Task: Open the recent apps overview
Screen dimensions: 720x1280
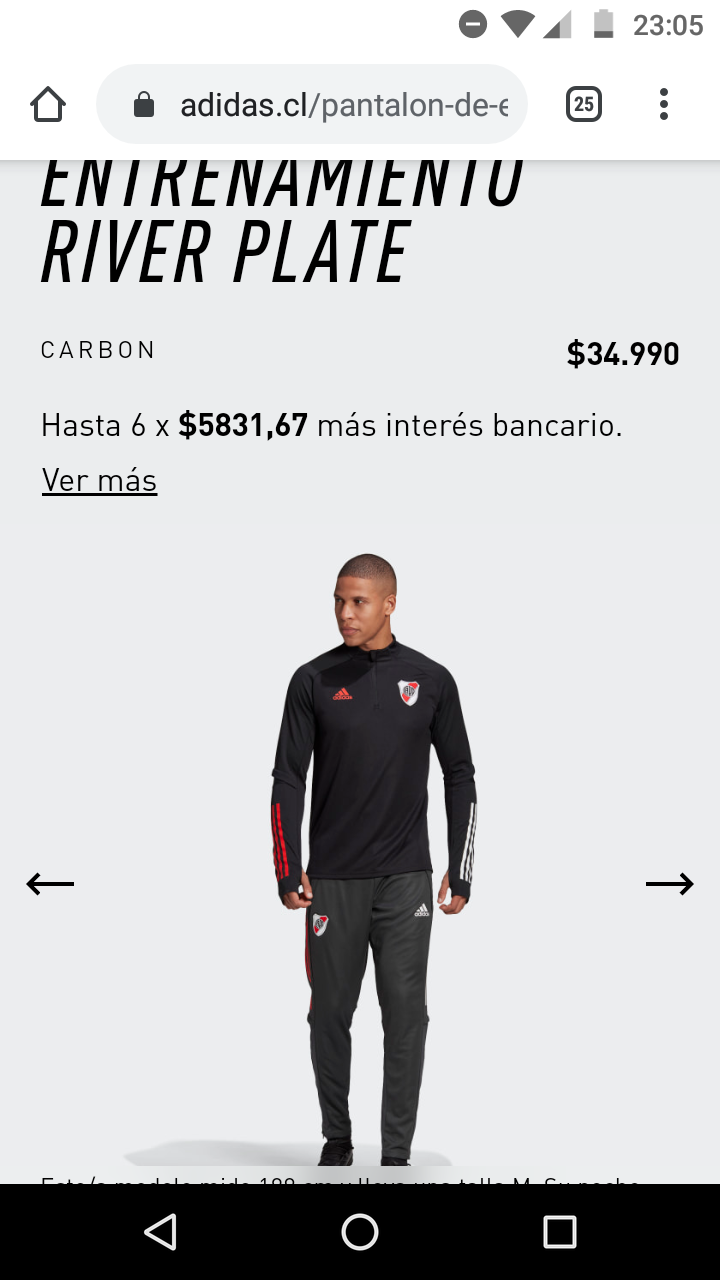Action: (560, 1232)
